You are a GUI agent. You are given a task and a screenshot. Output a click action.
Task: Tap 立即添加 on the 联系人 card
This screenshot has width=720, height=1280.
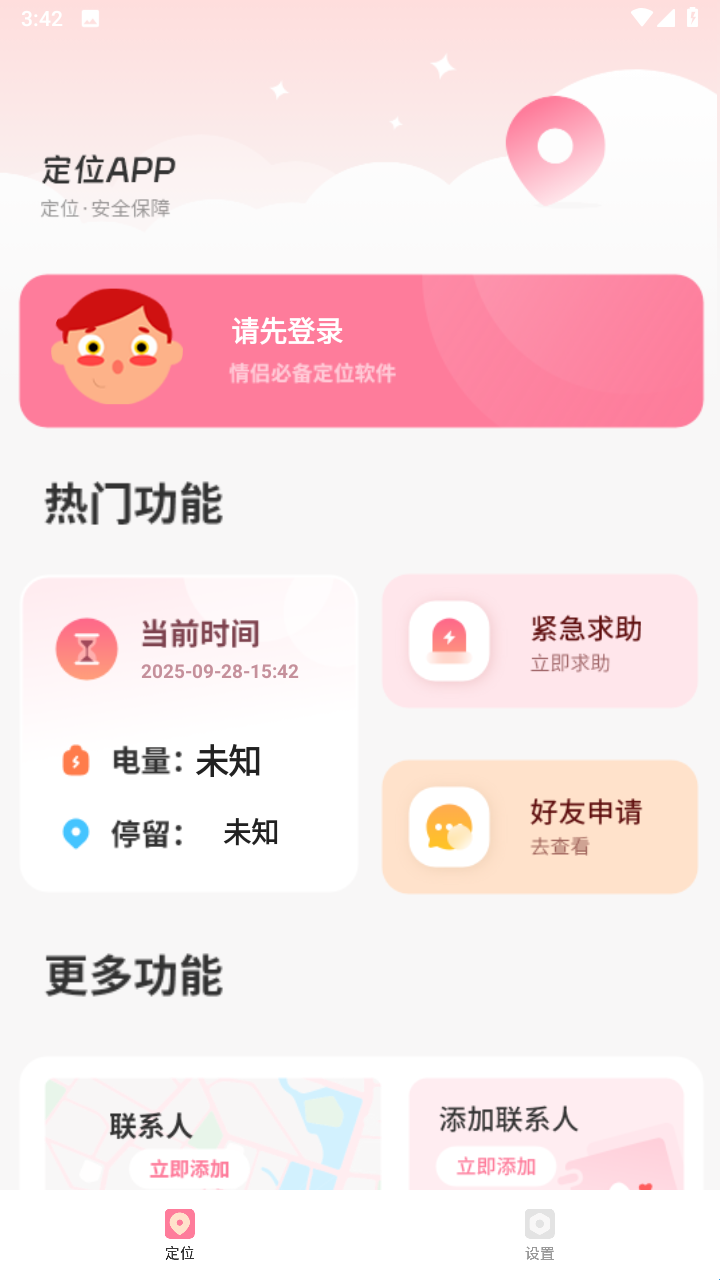tap(189, 1168)
